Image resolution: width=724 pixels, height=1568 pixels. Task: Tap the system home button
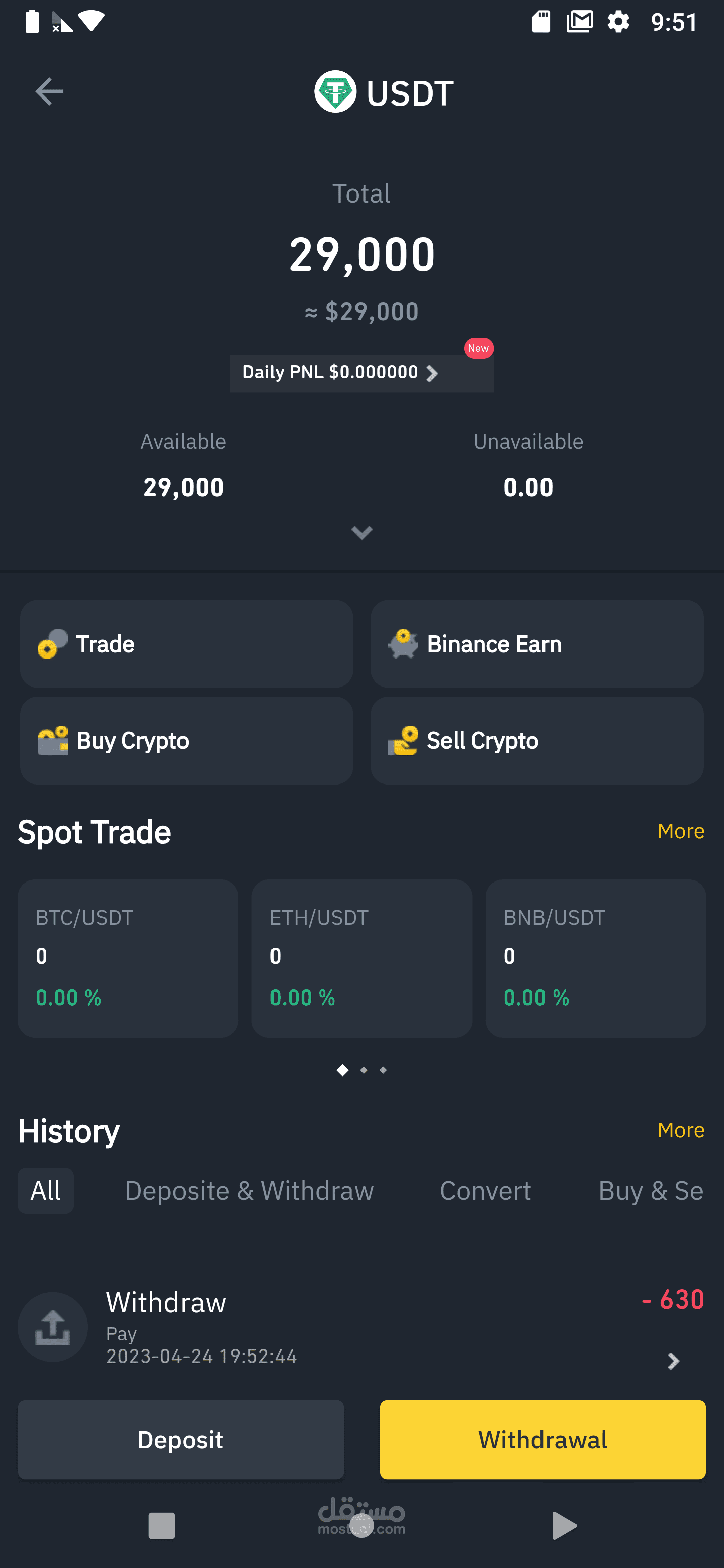point(361,1526)
